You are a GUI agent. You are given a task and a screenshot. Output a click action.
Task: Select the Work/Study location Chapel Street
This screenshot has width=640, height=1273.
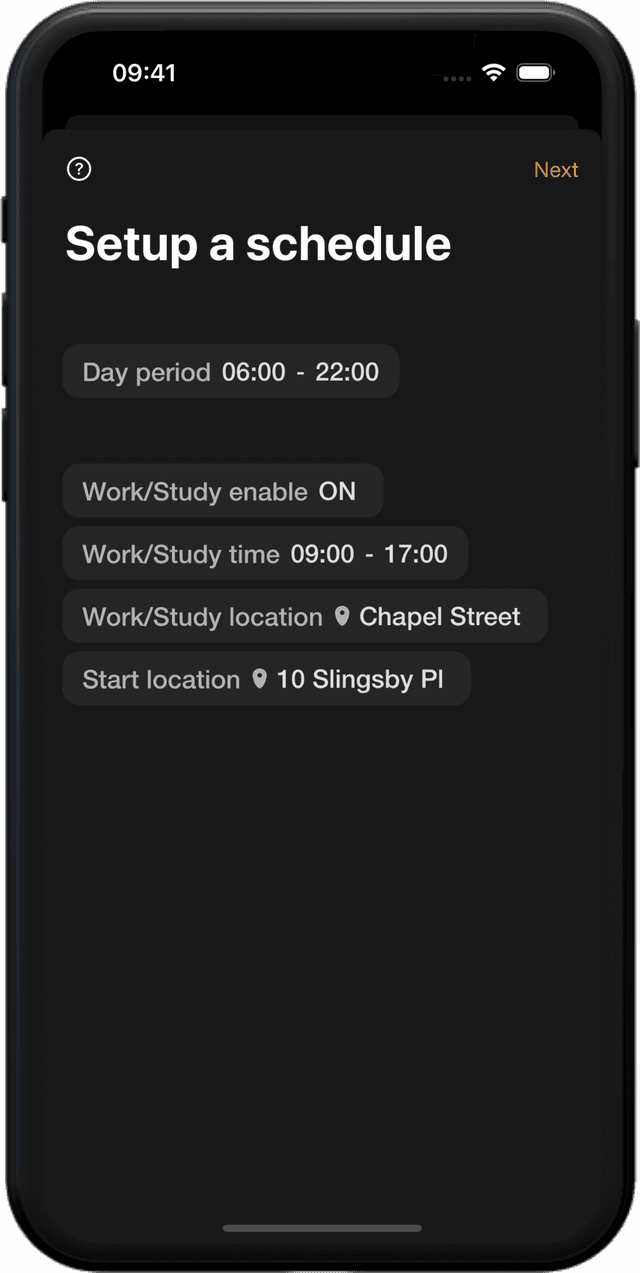click(305, 616)
